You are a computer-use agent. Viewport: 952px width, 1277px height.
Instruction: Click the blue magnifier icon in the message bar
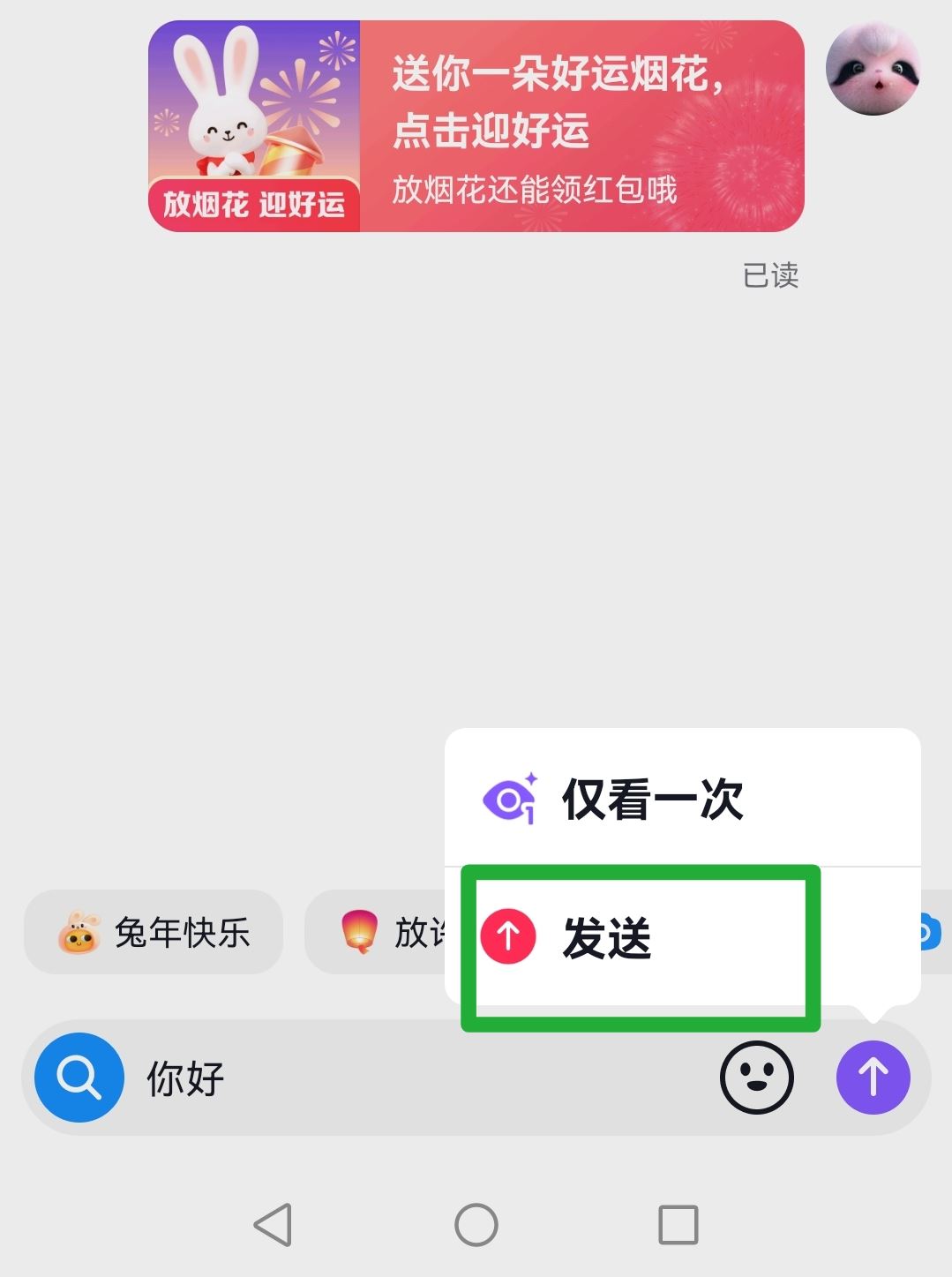(79, 1077)
